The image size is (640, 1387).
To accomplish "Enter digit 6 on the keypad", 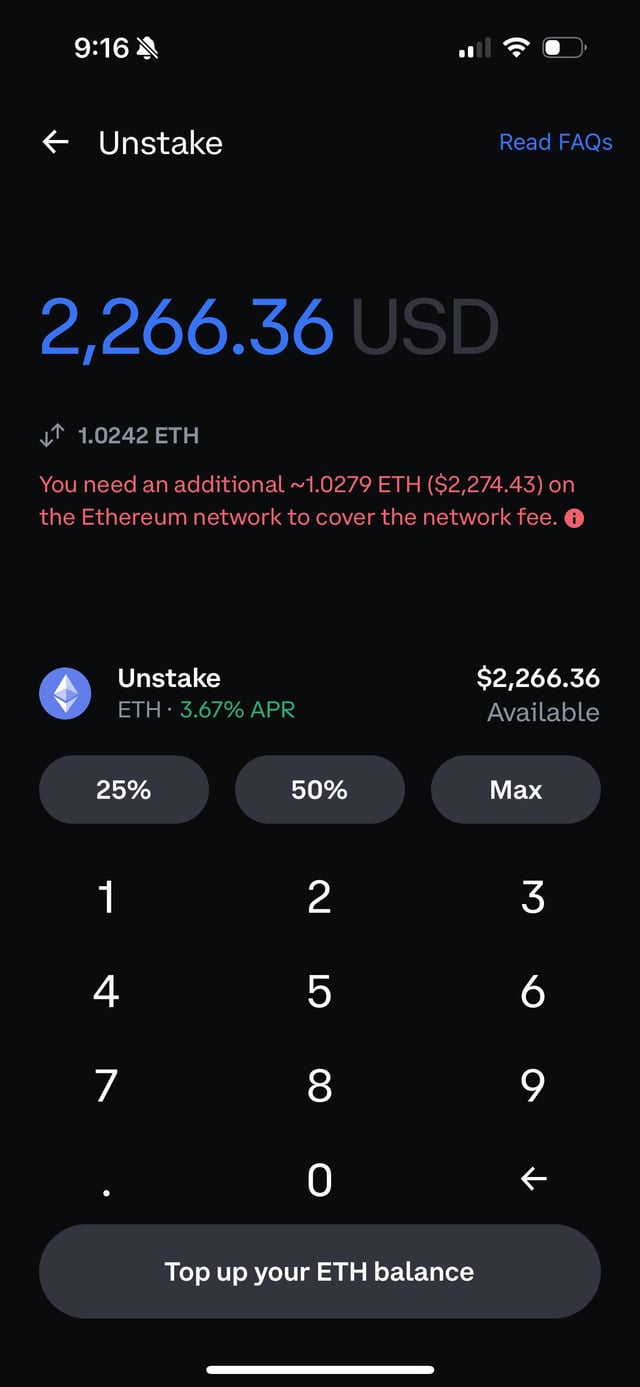I will click(x=533, y=991).
